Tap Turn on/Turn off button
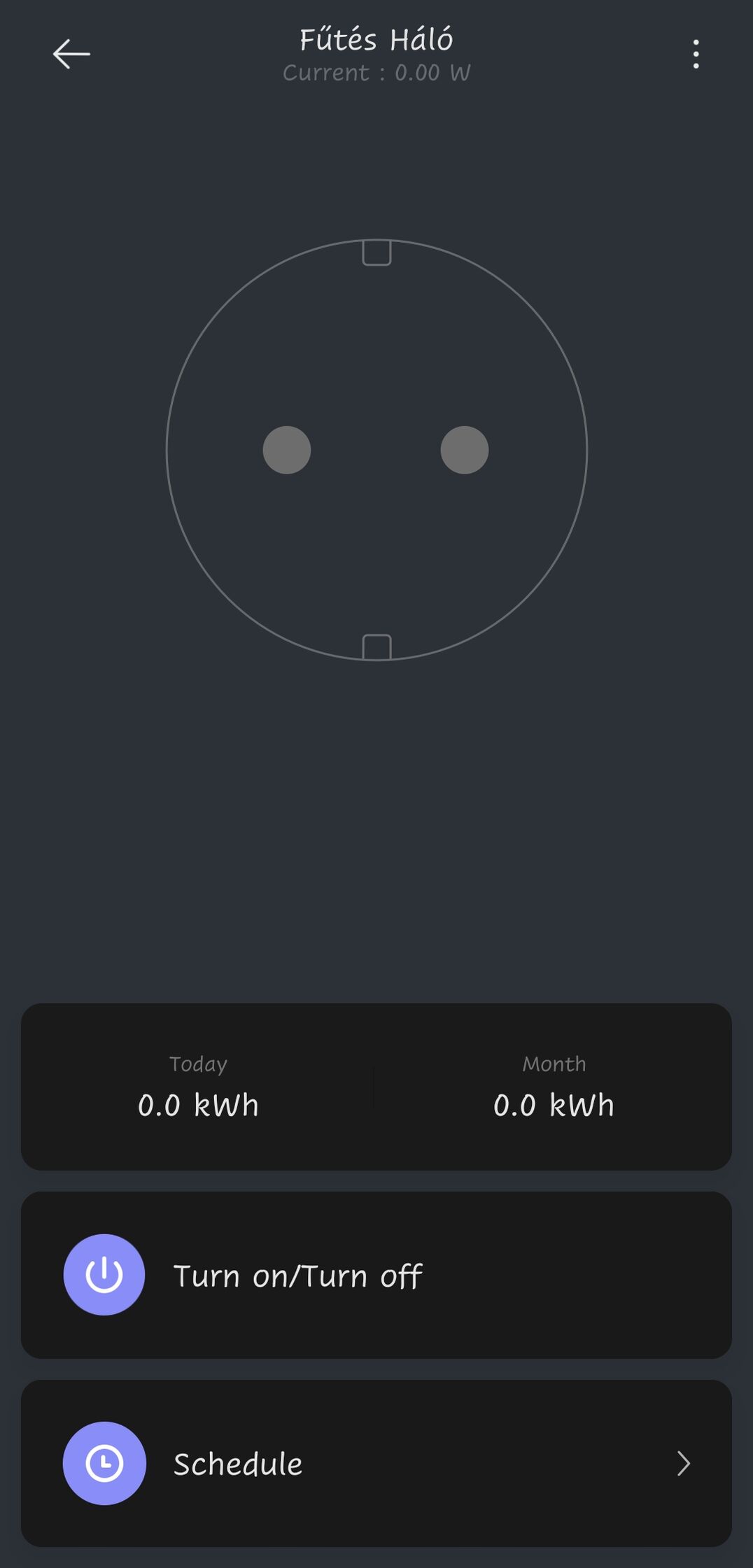 [x=376, y=1275]
